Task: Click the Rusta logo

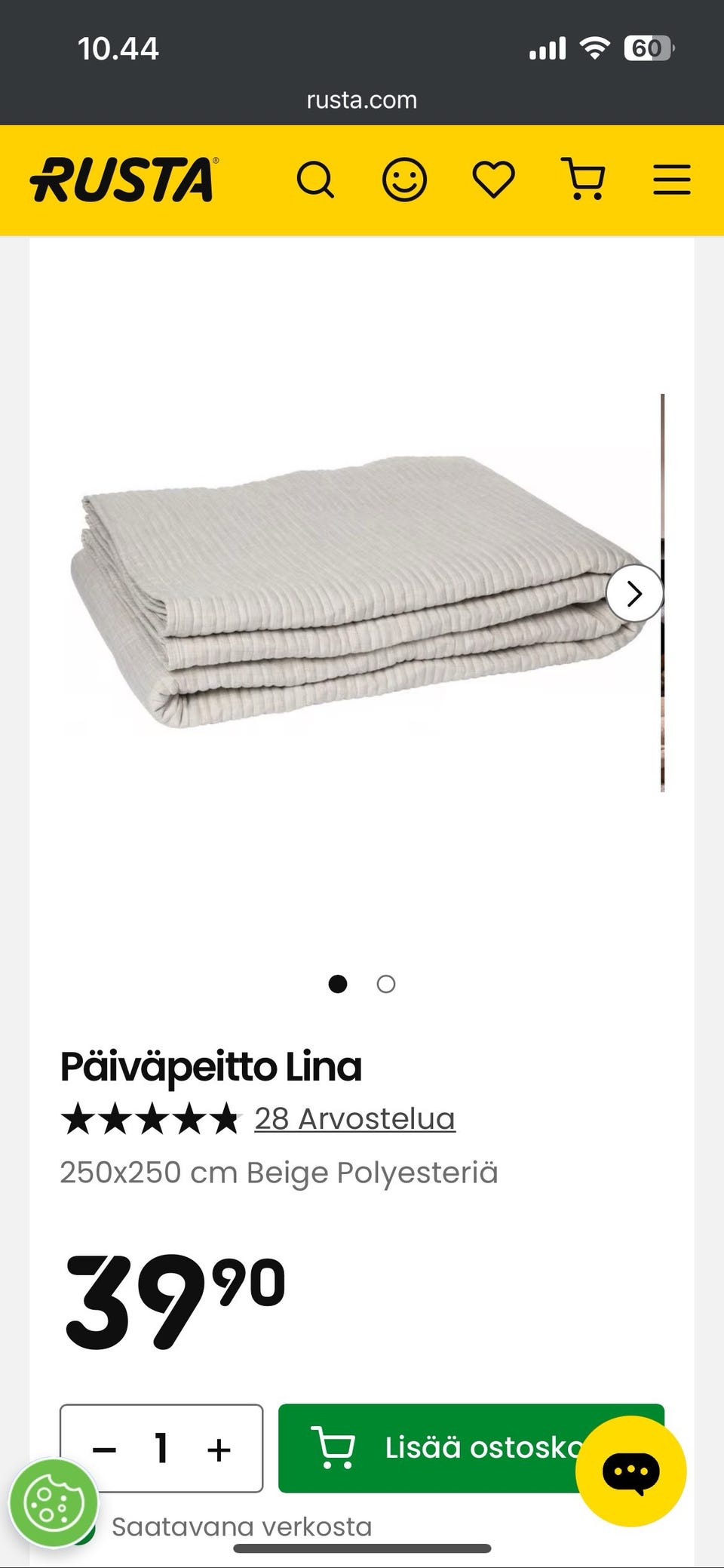Action: (x=123, y=180)
